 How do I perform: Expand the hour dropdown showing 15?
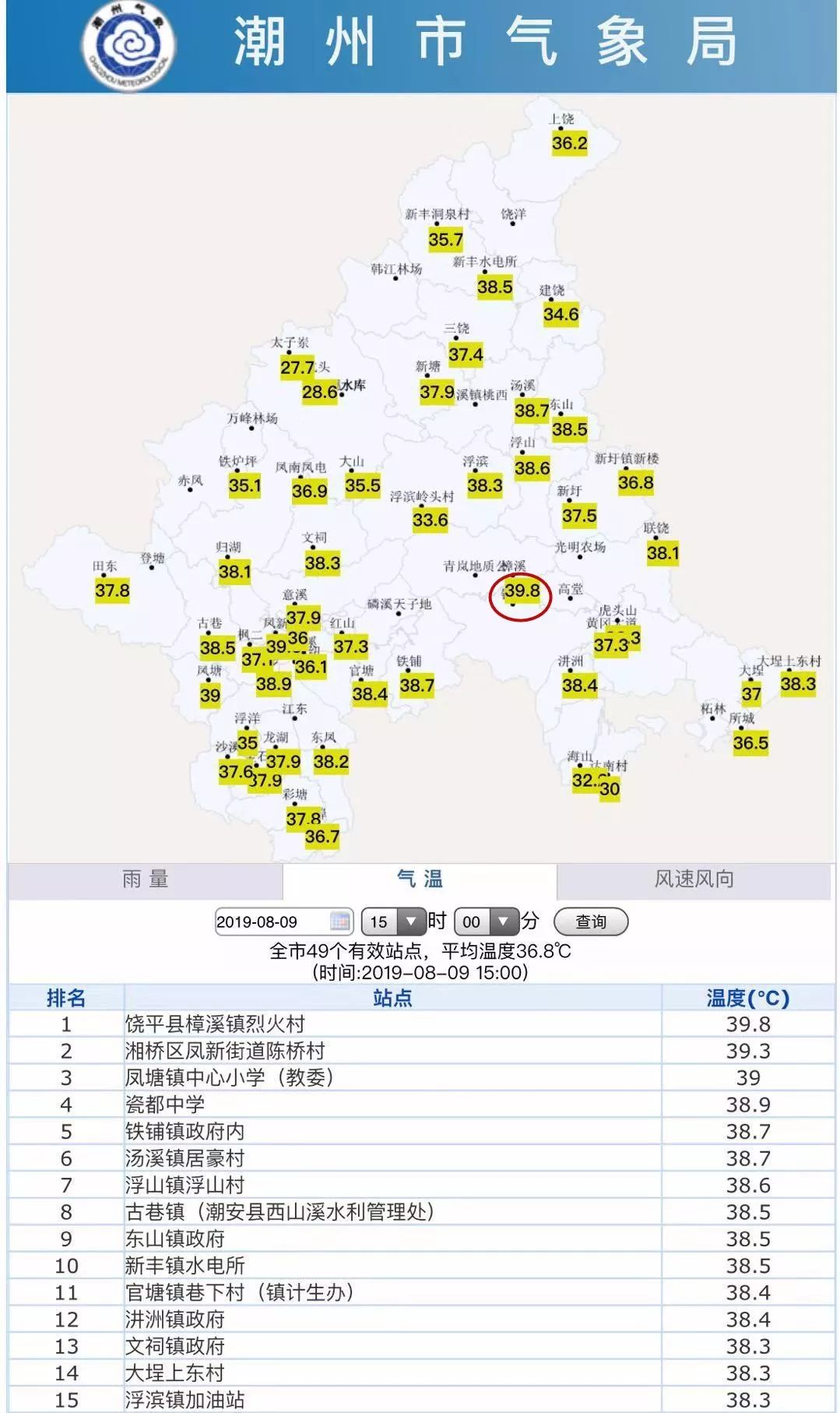(393, 921)
